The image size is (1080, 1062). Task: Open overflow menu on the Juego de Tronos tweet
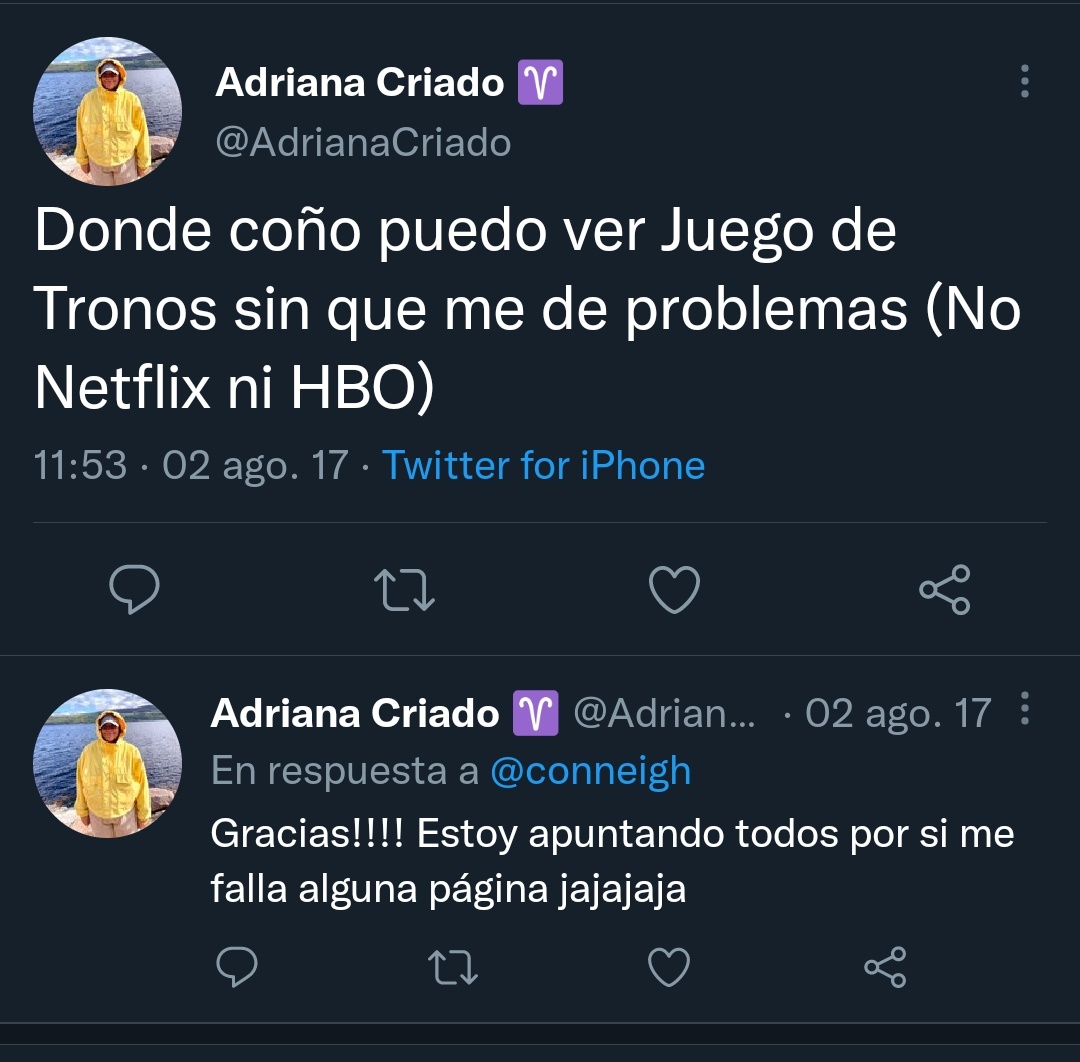coord(1024,82)
